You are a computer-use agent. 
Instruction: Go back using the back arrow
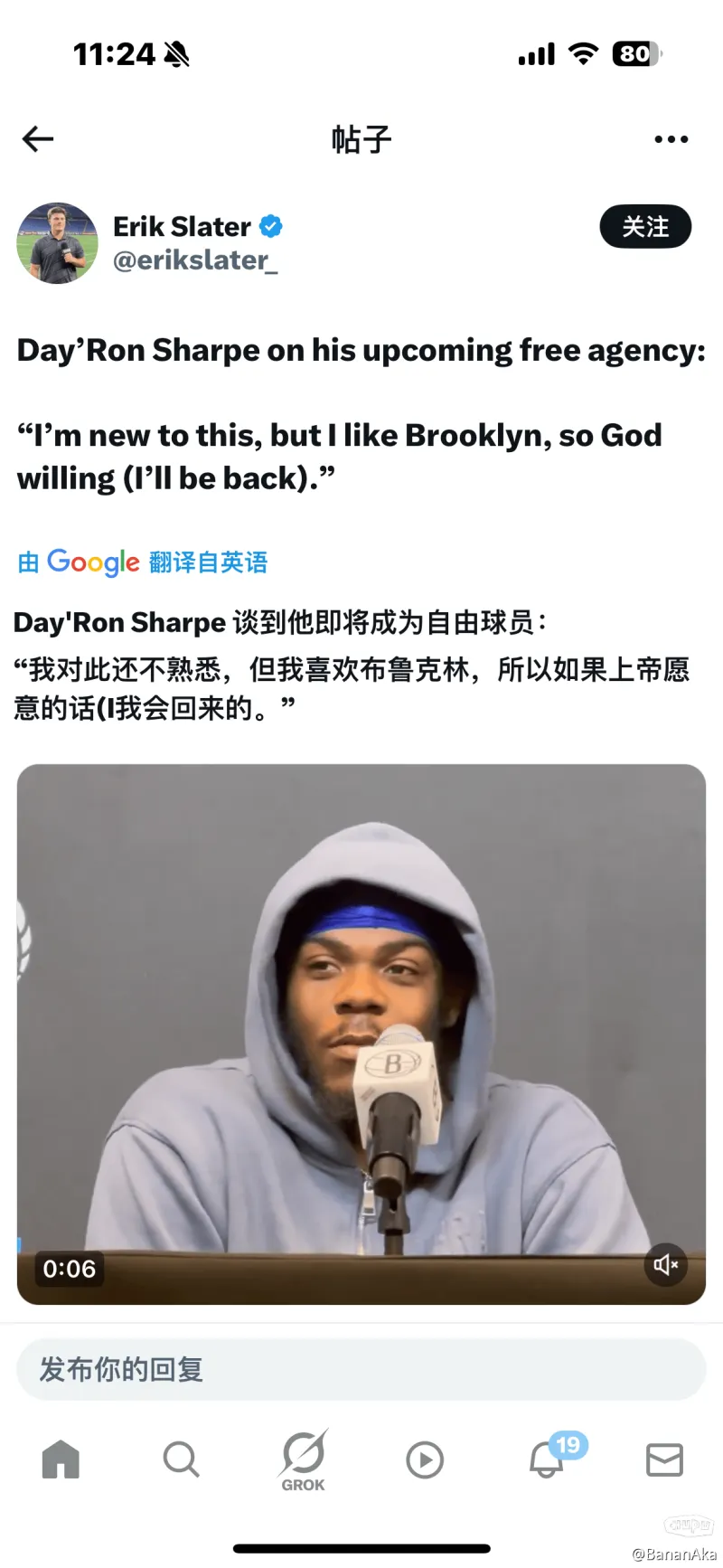[x=38, y=139]
